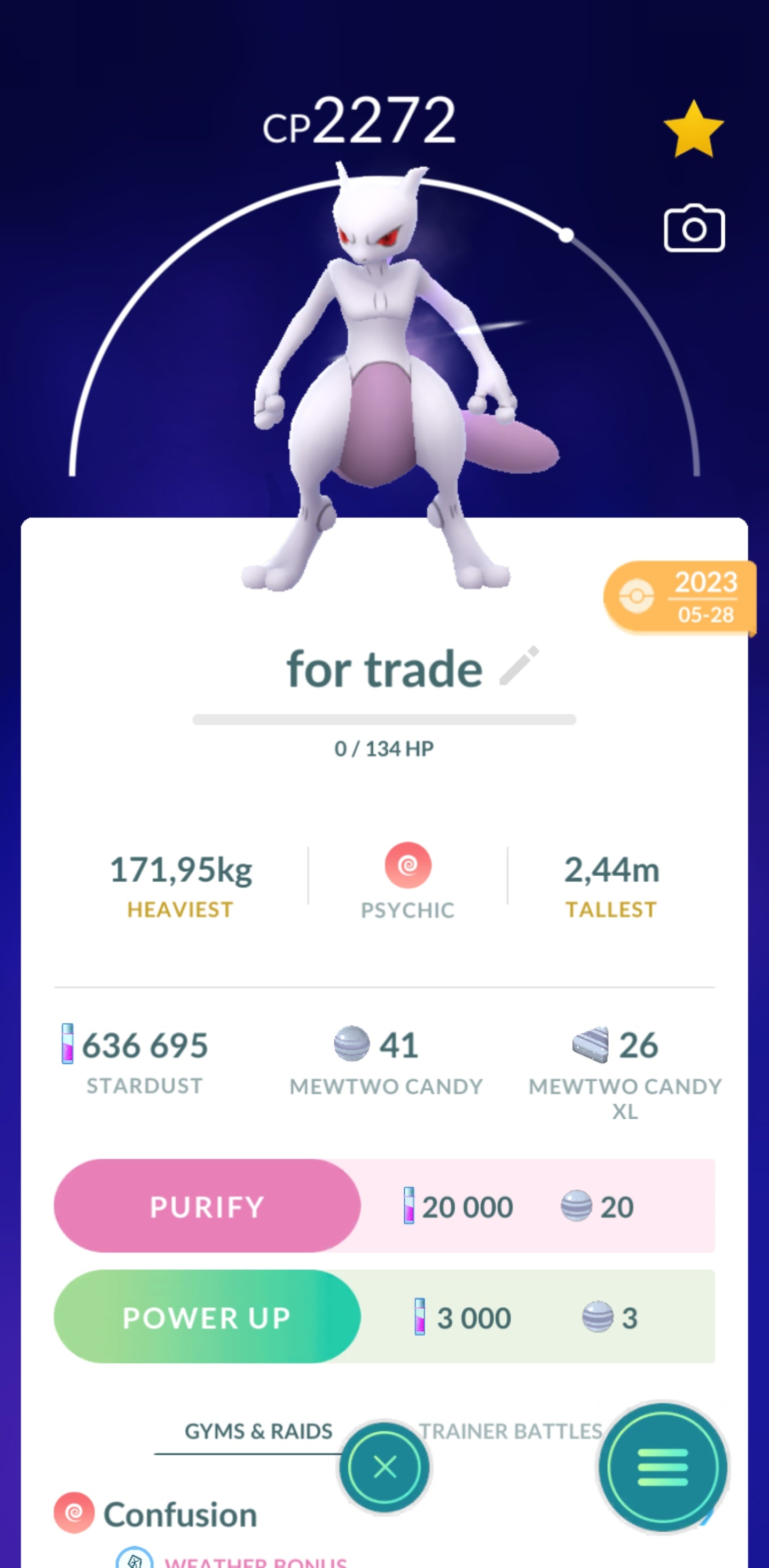Select the Gyms & Raids tab
This screenshot has height=1568, width=769.
click(258, 1431)
